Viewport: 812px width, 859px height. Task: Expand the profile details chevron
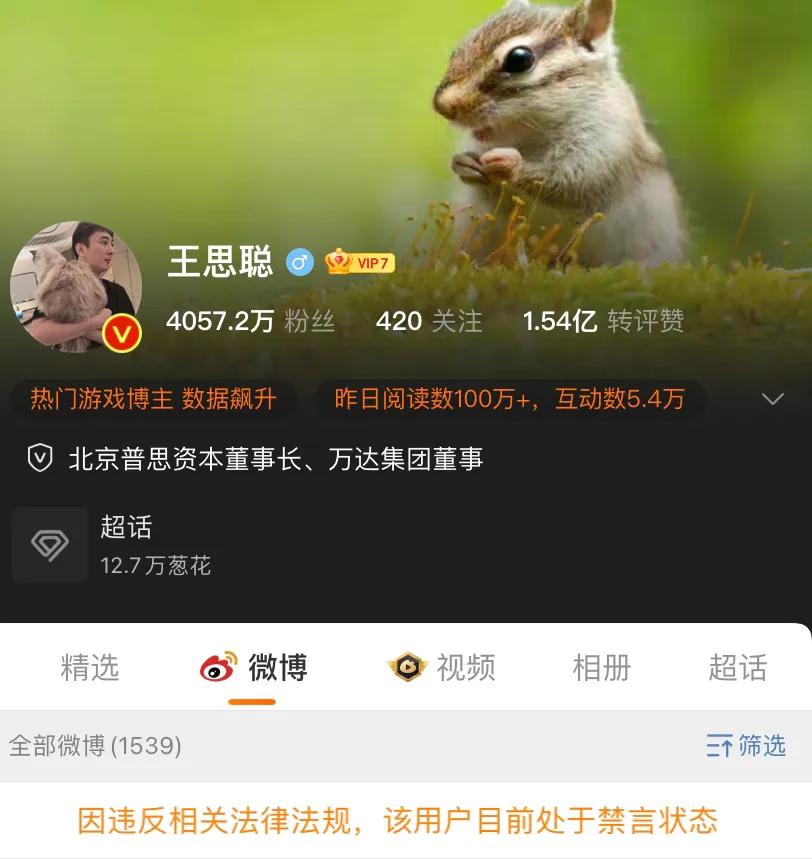pyautogui.click(x=772, y=400)
